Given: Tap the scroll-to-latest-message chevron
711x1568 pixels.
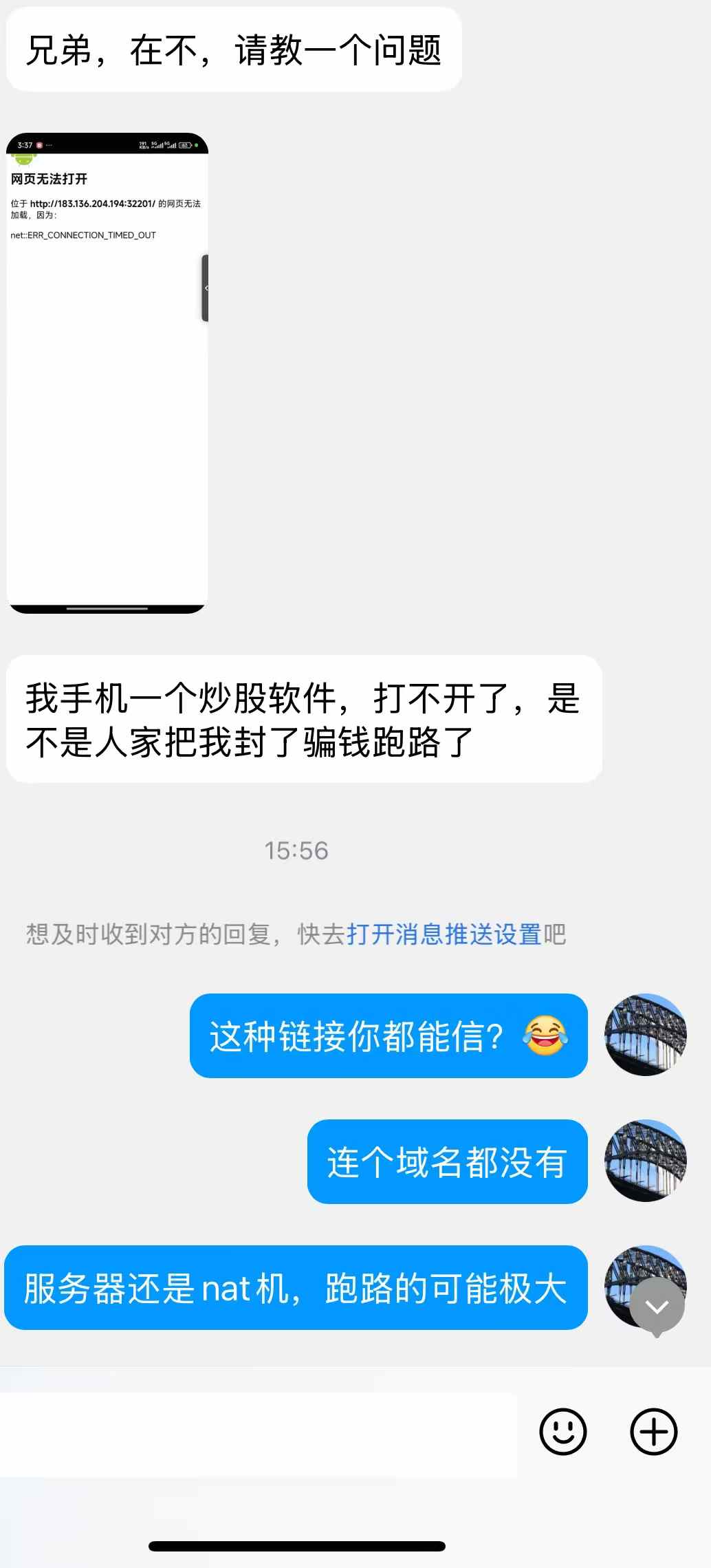Looking at the screenshot, I should point(657,1306).
